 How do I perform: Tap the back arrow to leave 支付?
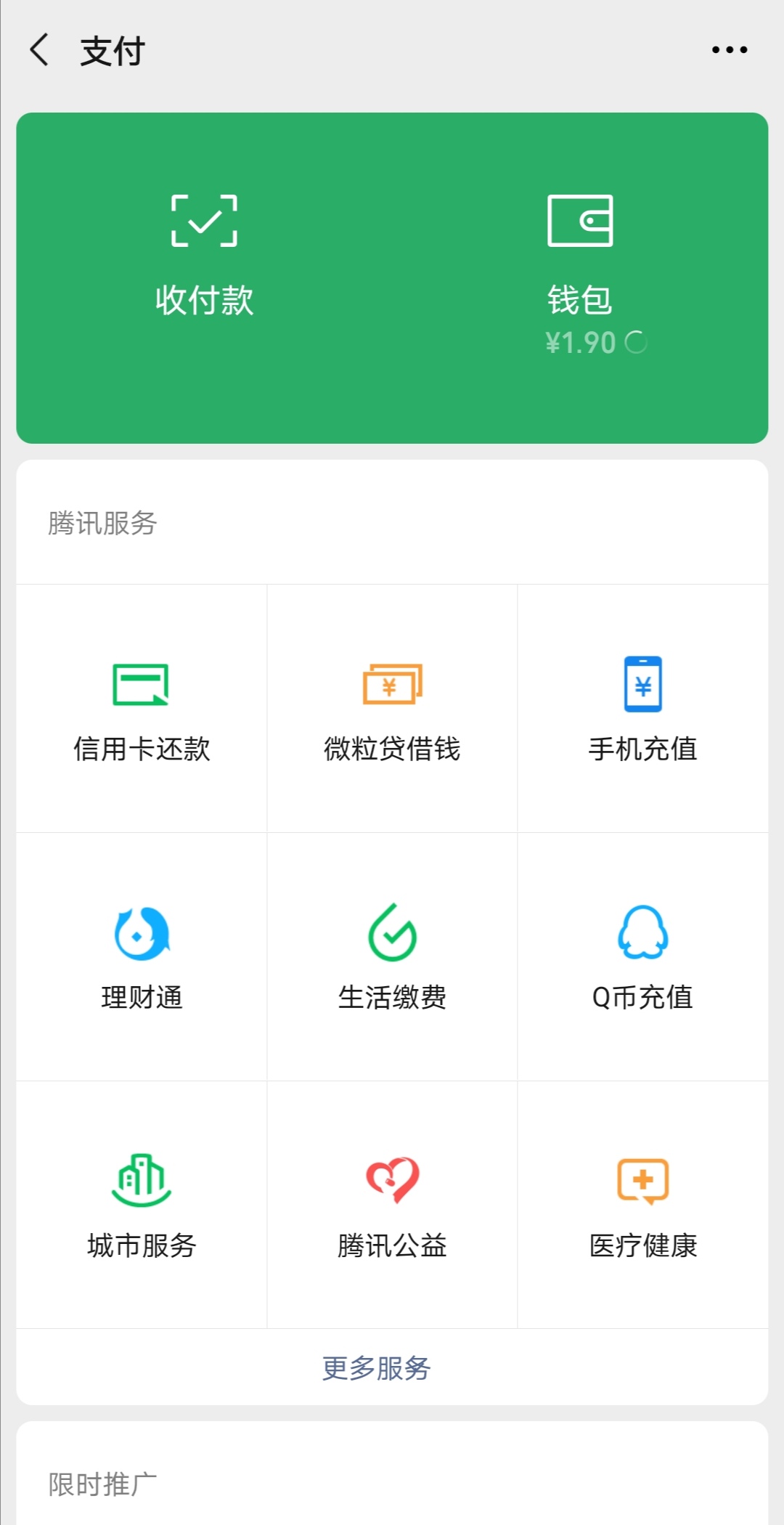(x=40, y=51)
